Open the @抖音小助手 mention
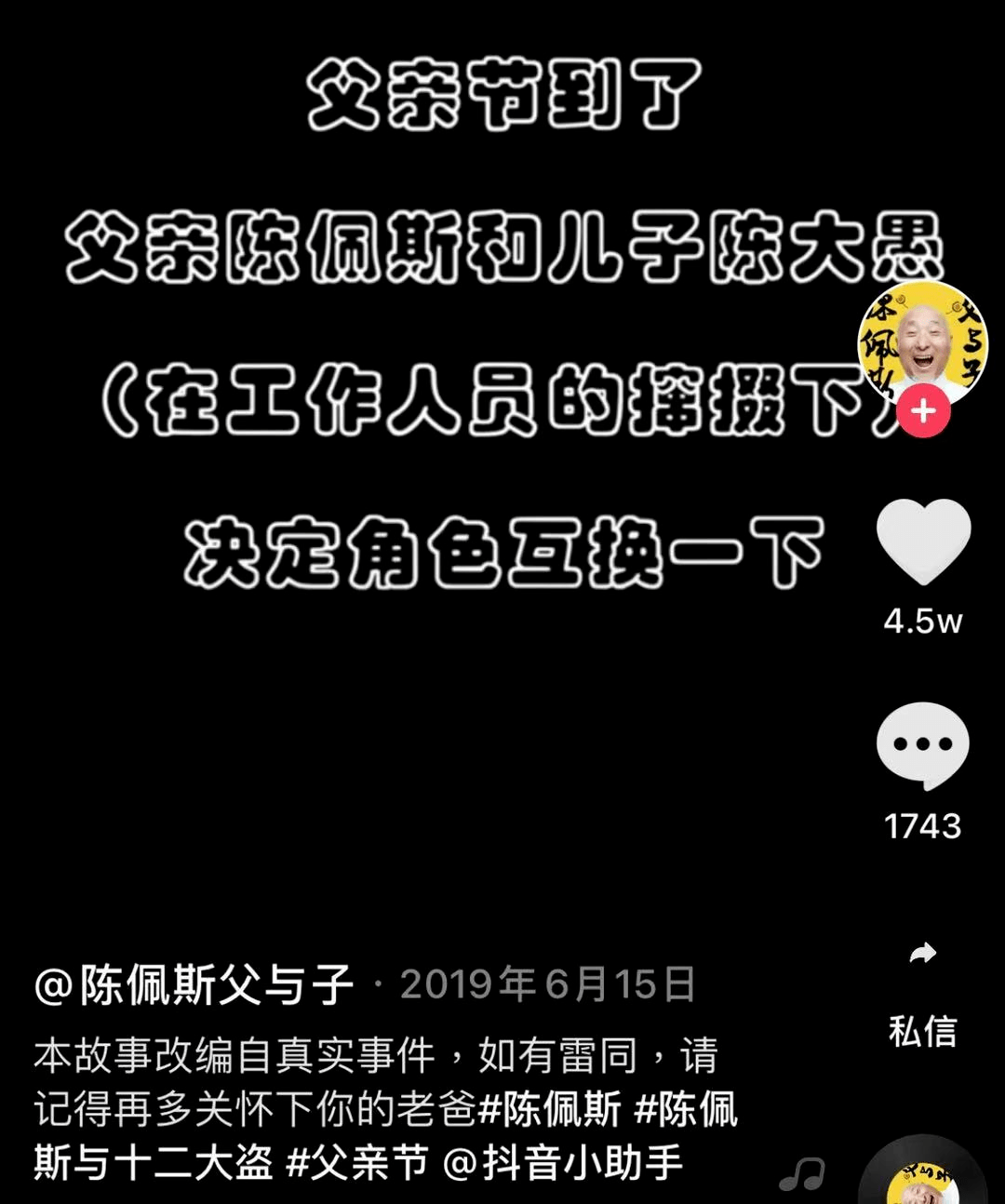The width and height of the screenshot is (1005, 1204). click(563, 1163)
